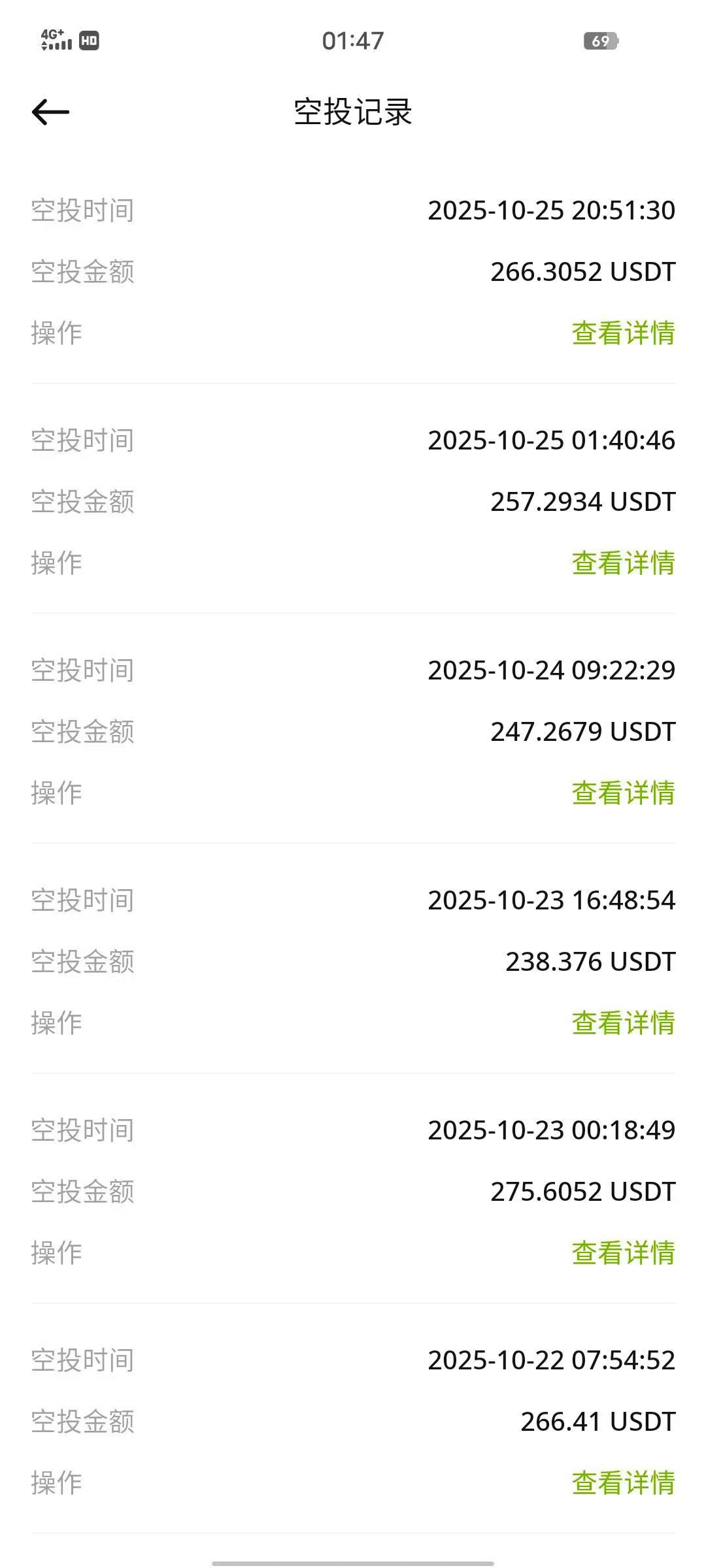Go back using the top-left arrow
Screen dimensions: 706x1568
[50, 112]
